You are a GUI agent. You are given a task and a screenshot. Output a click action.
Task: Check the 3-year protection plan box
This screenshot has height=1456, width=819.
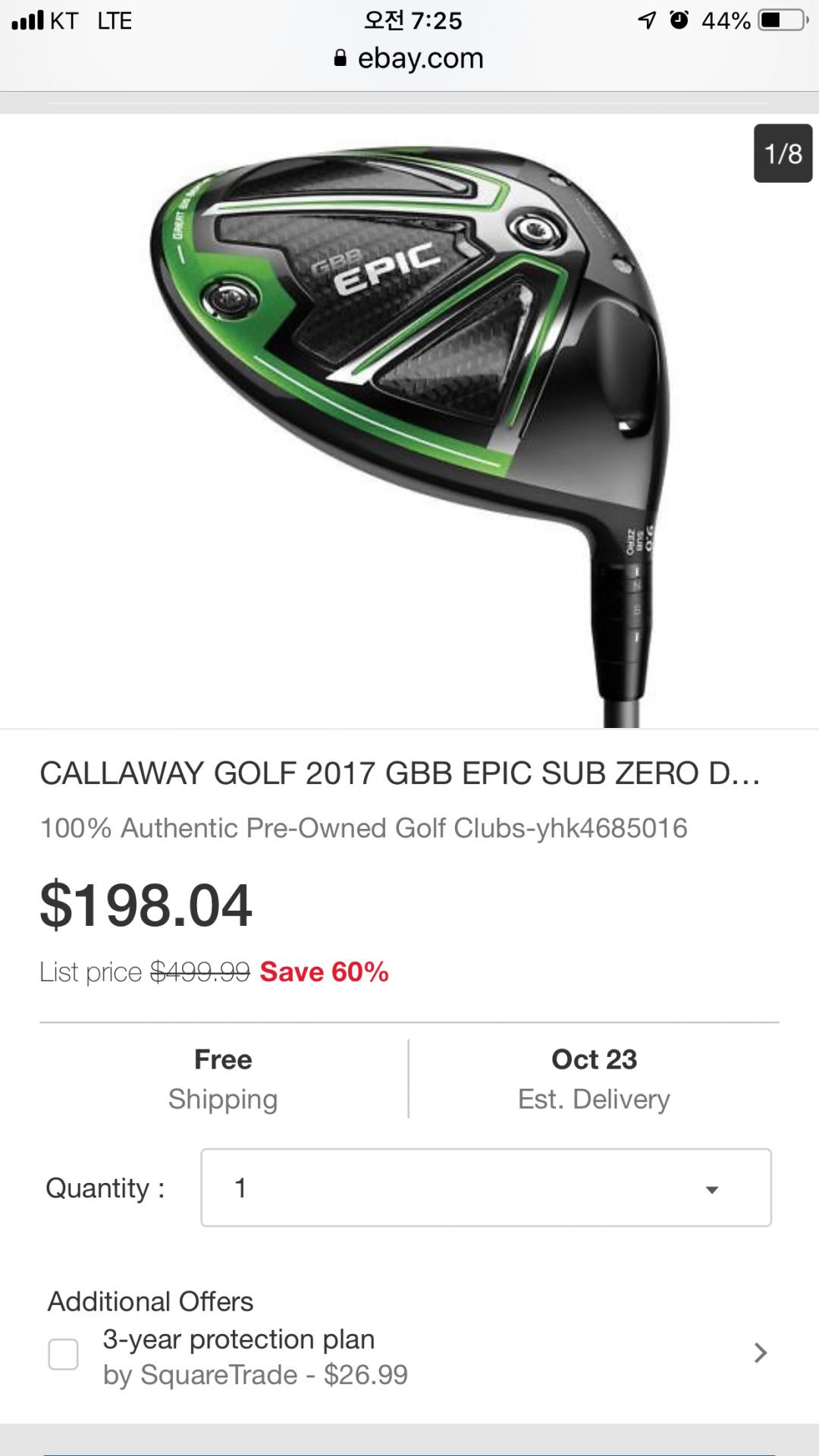pyautogui.click(x=63, y=1354)
